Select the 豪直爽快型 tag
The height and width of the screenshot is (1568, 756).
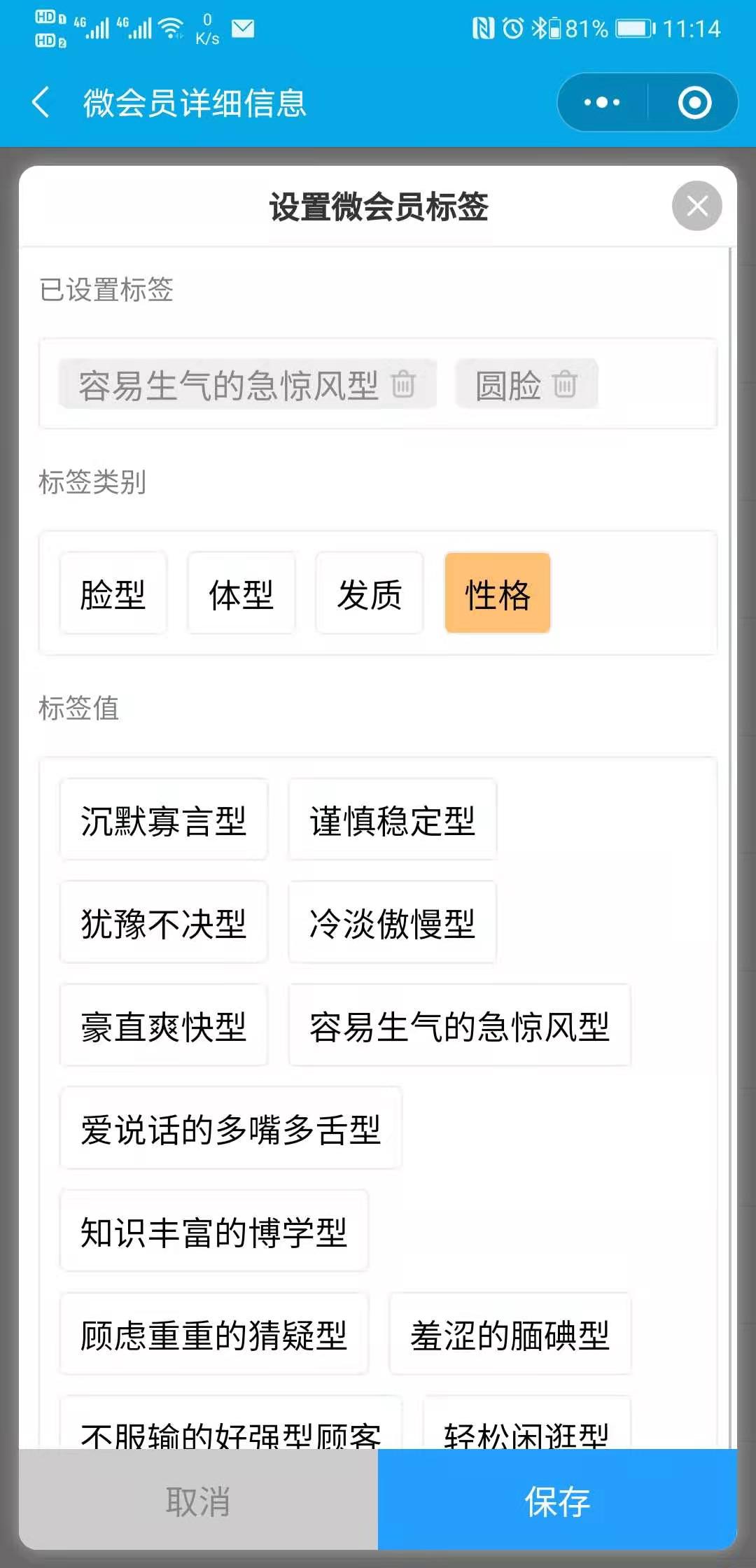164,1025
